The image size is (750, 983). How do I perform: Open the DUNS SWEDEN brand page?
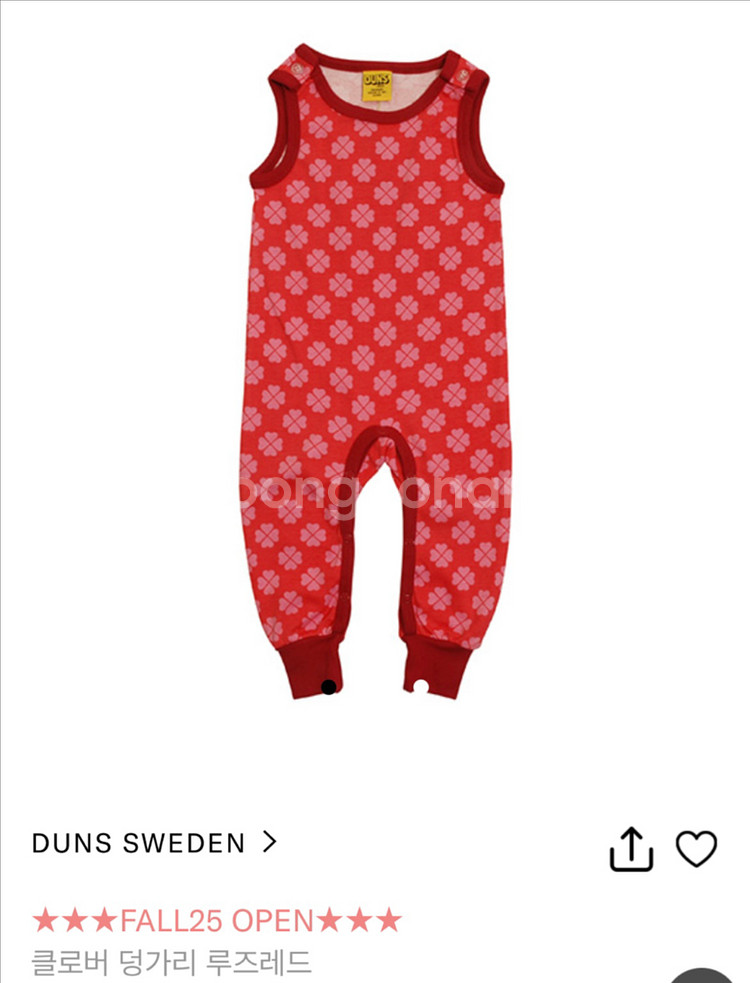click(x=153, y=843)
